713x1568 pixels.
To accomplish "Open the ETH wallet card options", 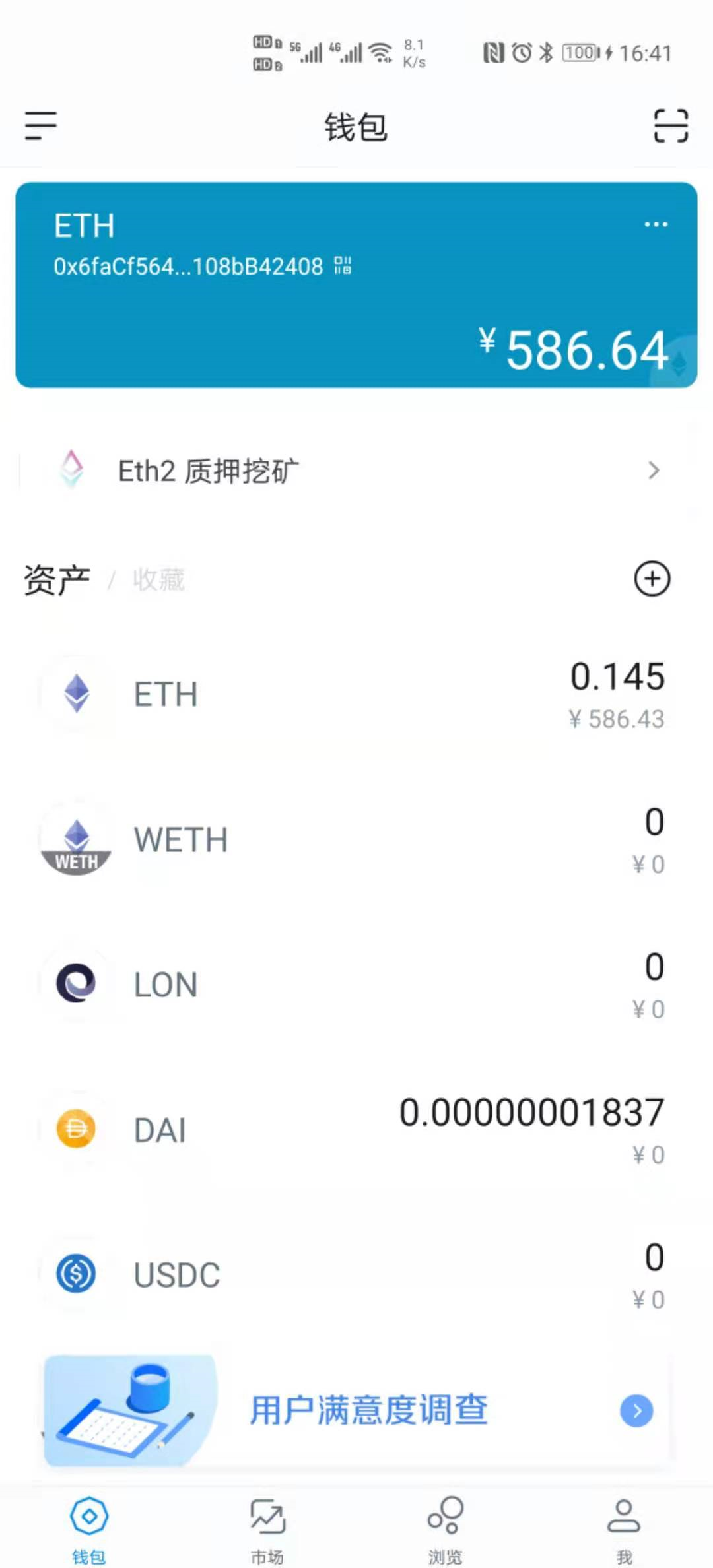I will click(656, 224).
